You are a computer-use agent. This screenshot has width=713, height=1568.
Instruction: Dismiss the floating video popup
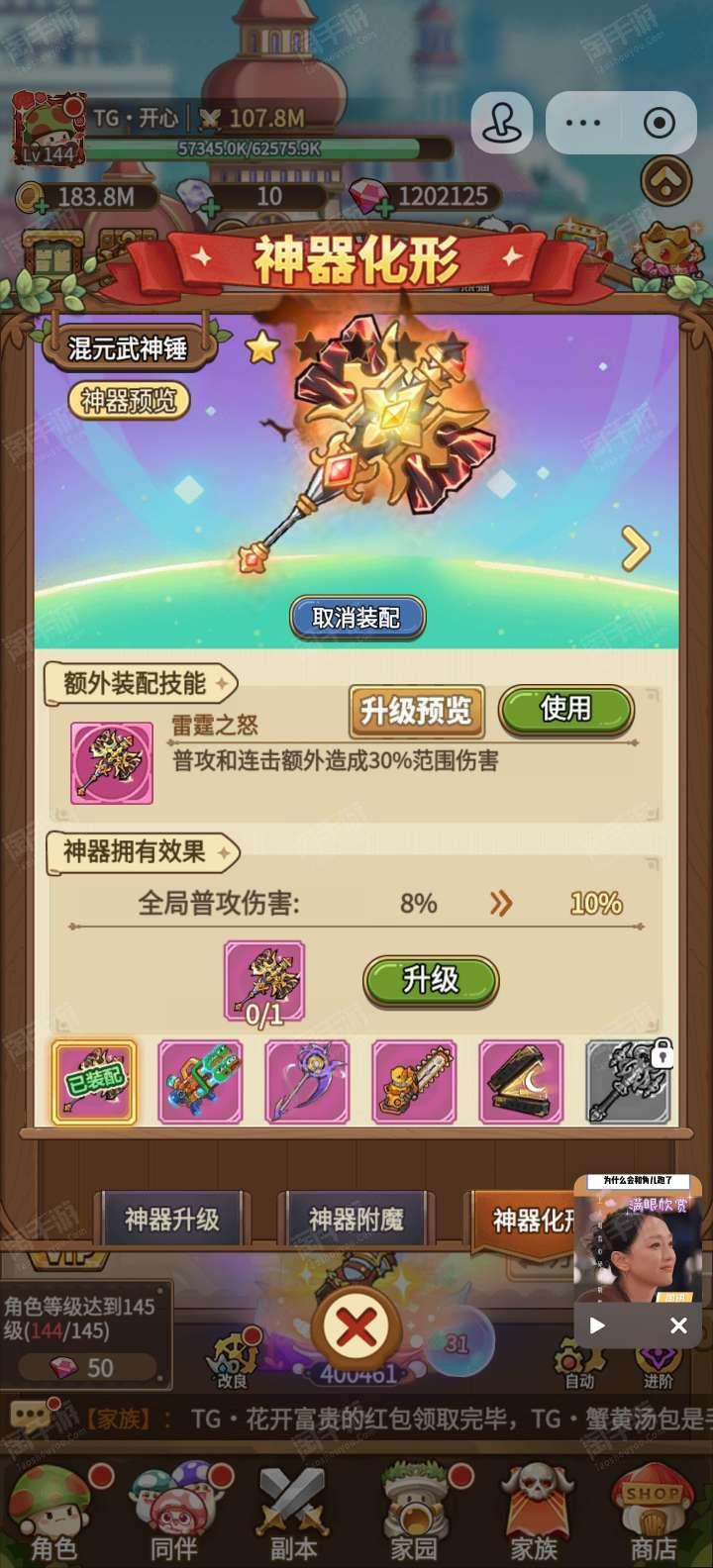[x=678, y=1325]
